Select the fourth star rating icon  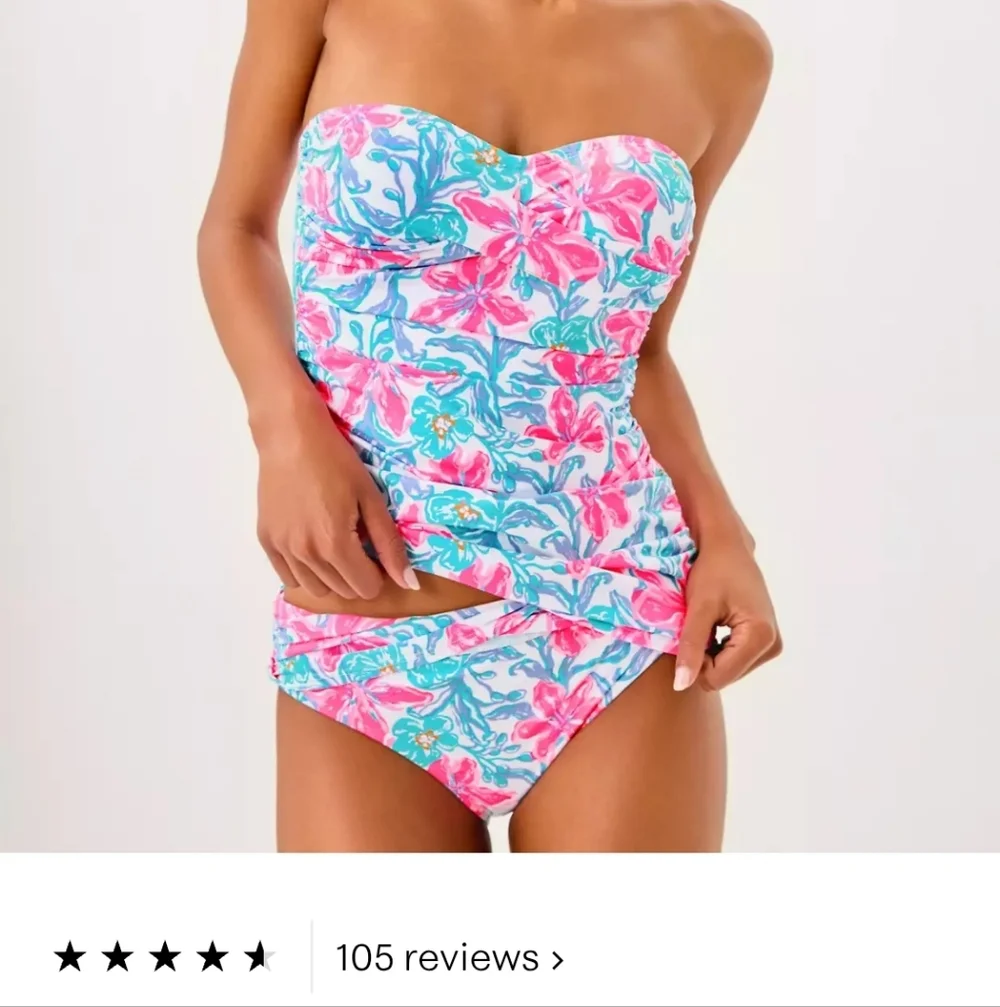point(212,953)
